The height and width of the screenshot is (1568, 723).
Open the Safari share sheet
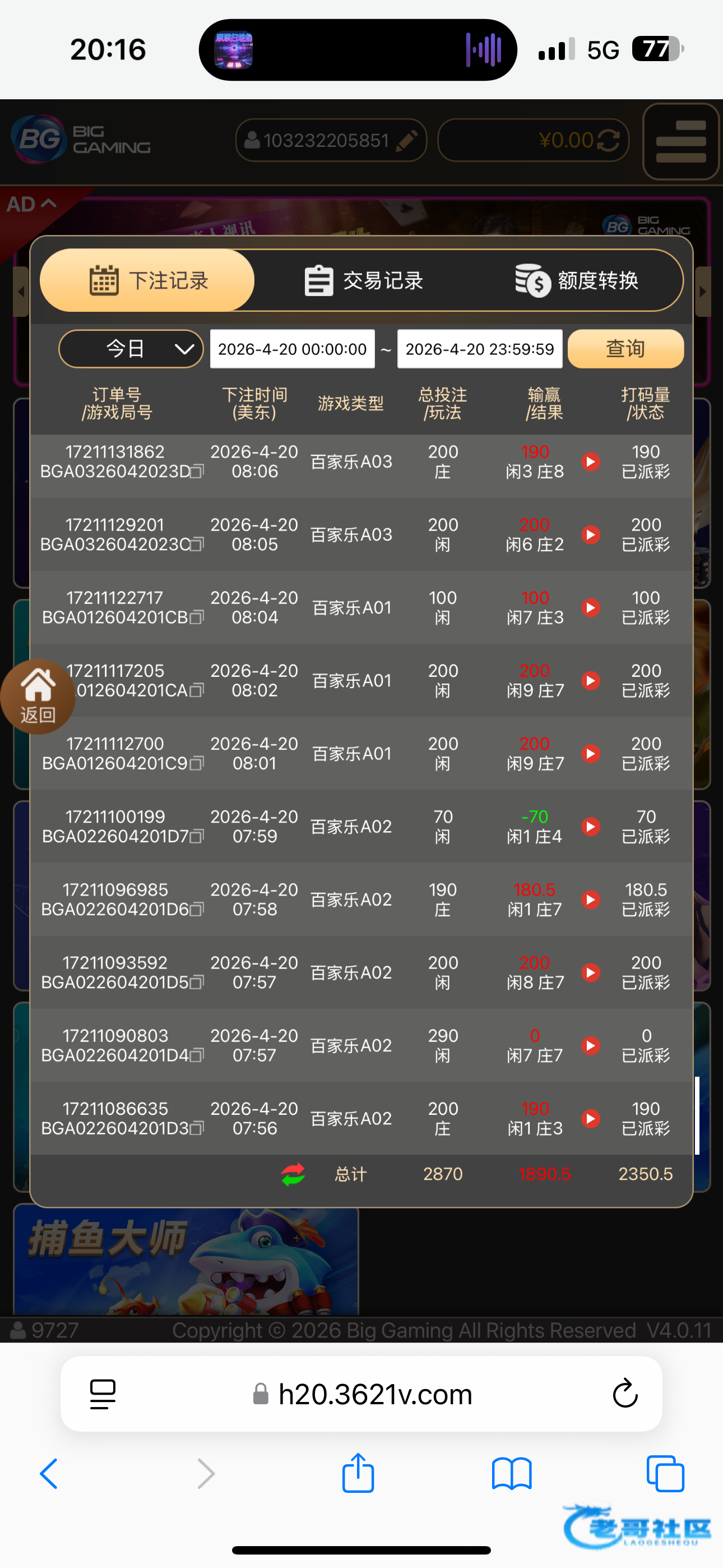pyautogui.click(x=358, y=1473)
